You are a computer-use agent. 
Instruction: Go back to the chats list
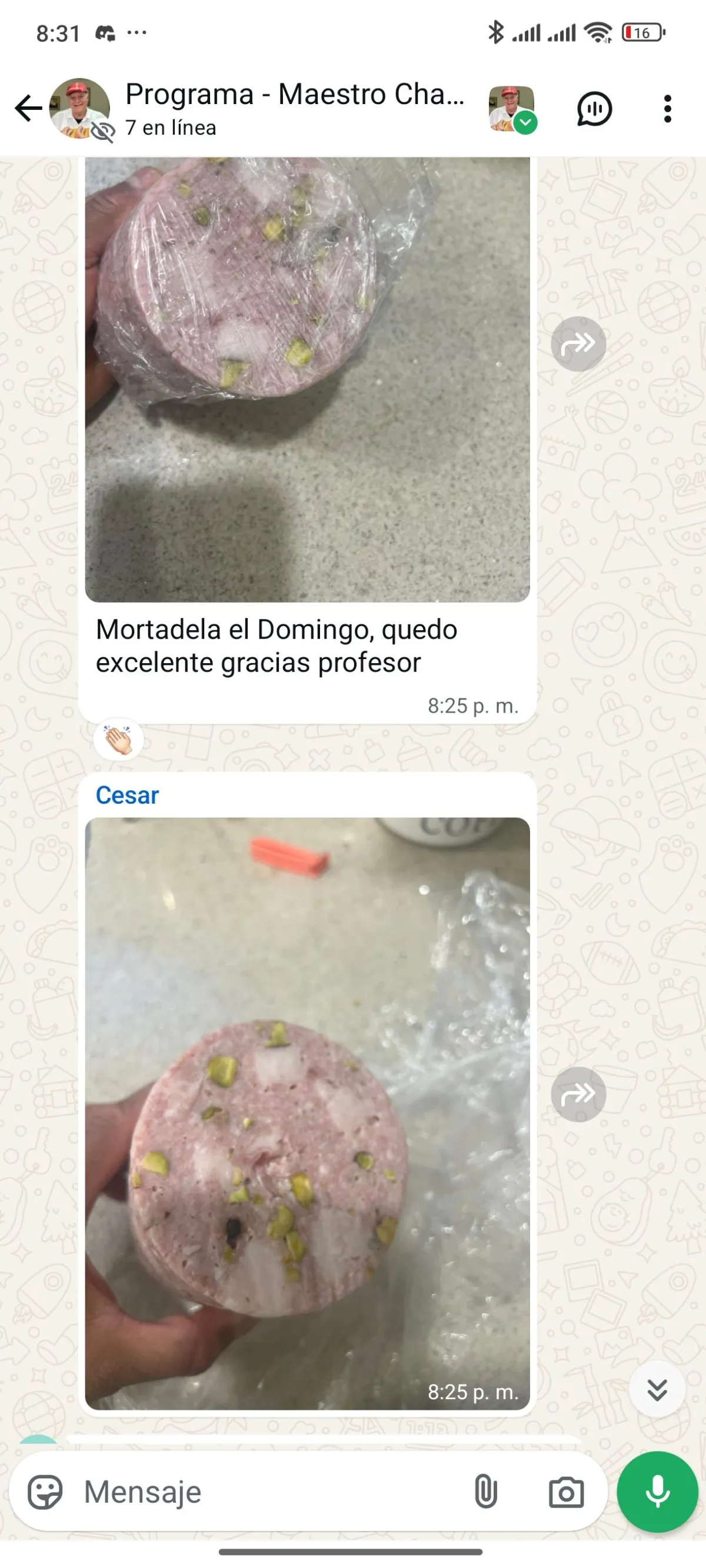click(28, 109)
